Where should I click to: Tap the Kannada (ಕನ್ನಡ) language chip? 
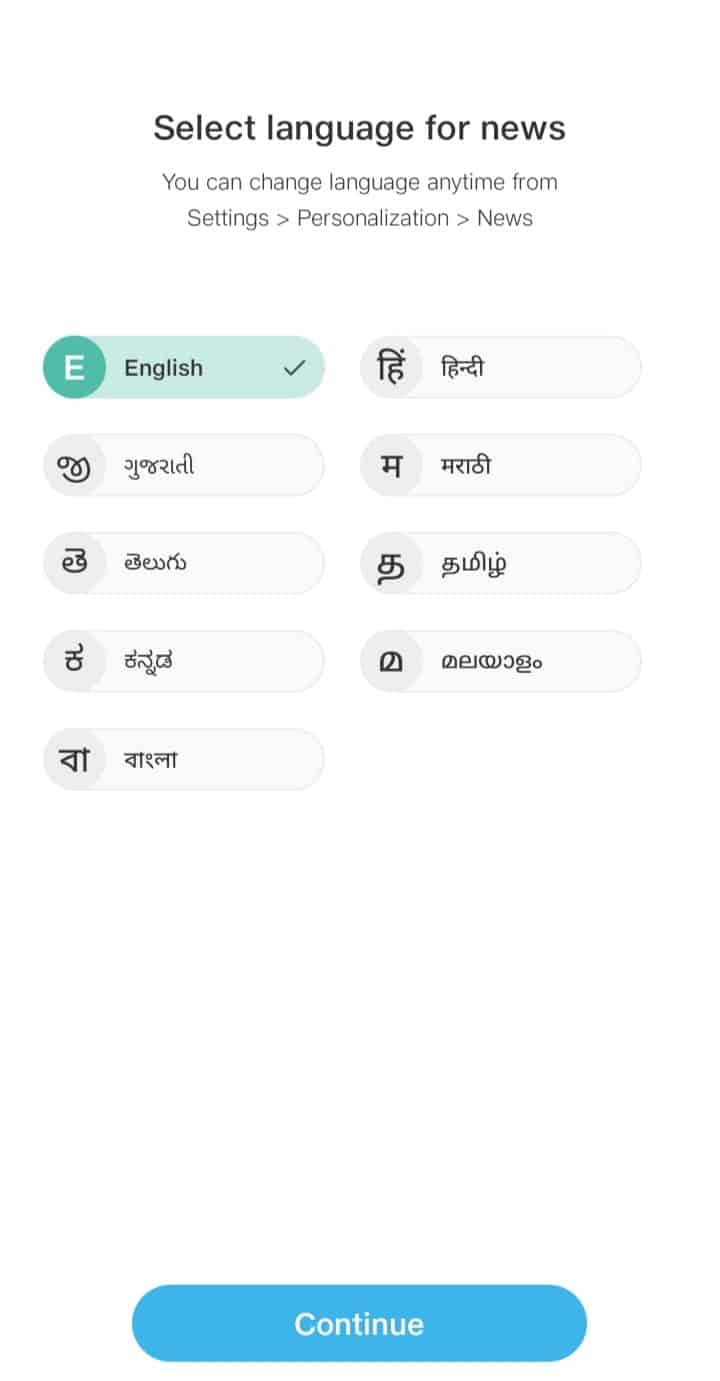click(x=184, y=661)
